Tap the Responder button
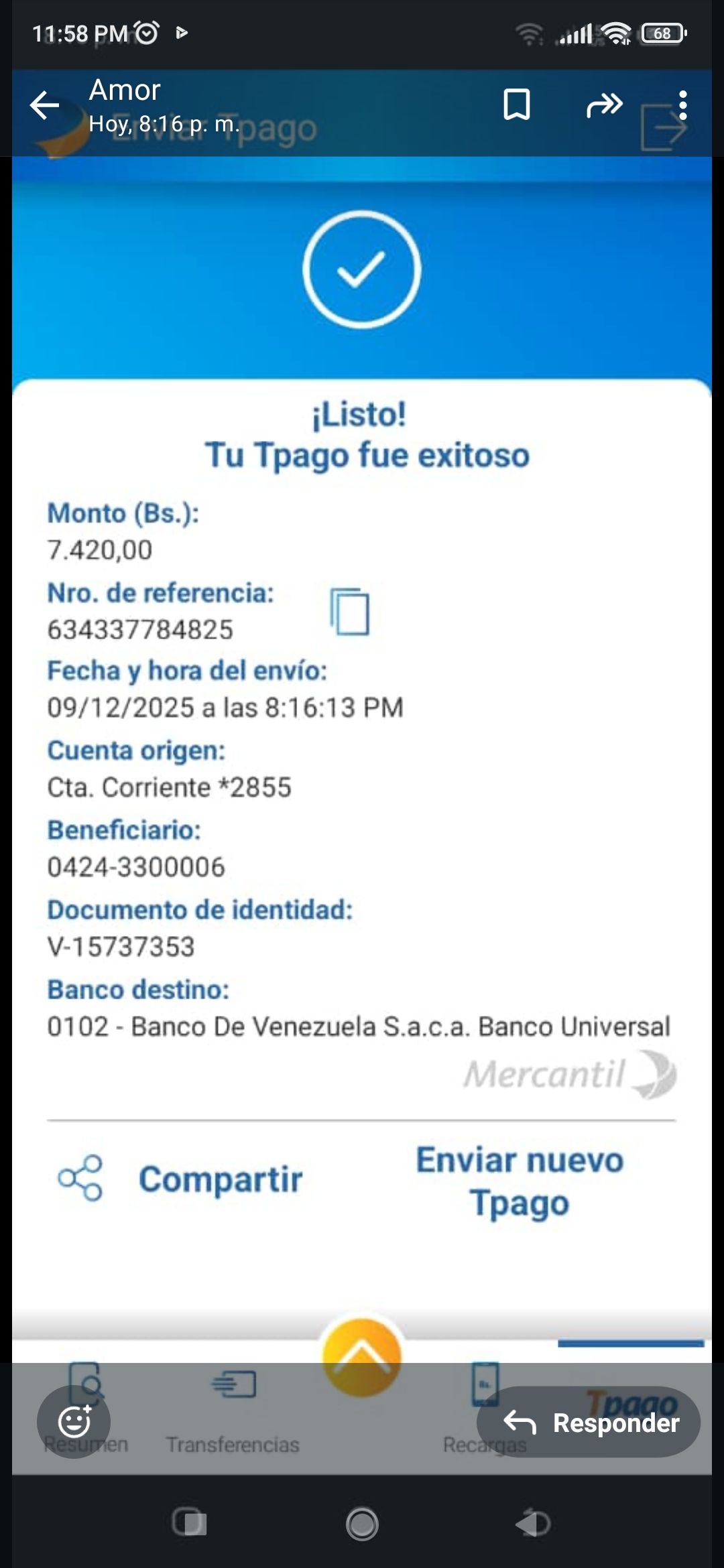This screenshot has width=724, height=1568. 589,1422
